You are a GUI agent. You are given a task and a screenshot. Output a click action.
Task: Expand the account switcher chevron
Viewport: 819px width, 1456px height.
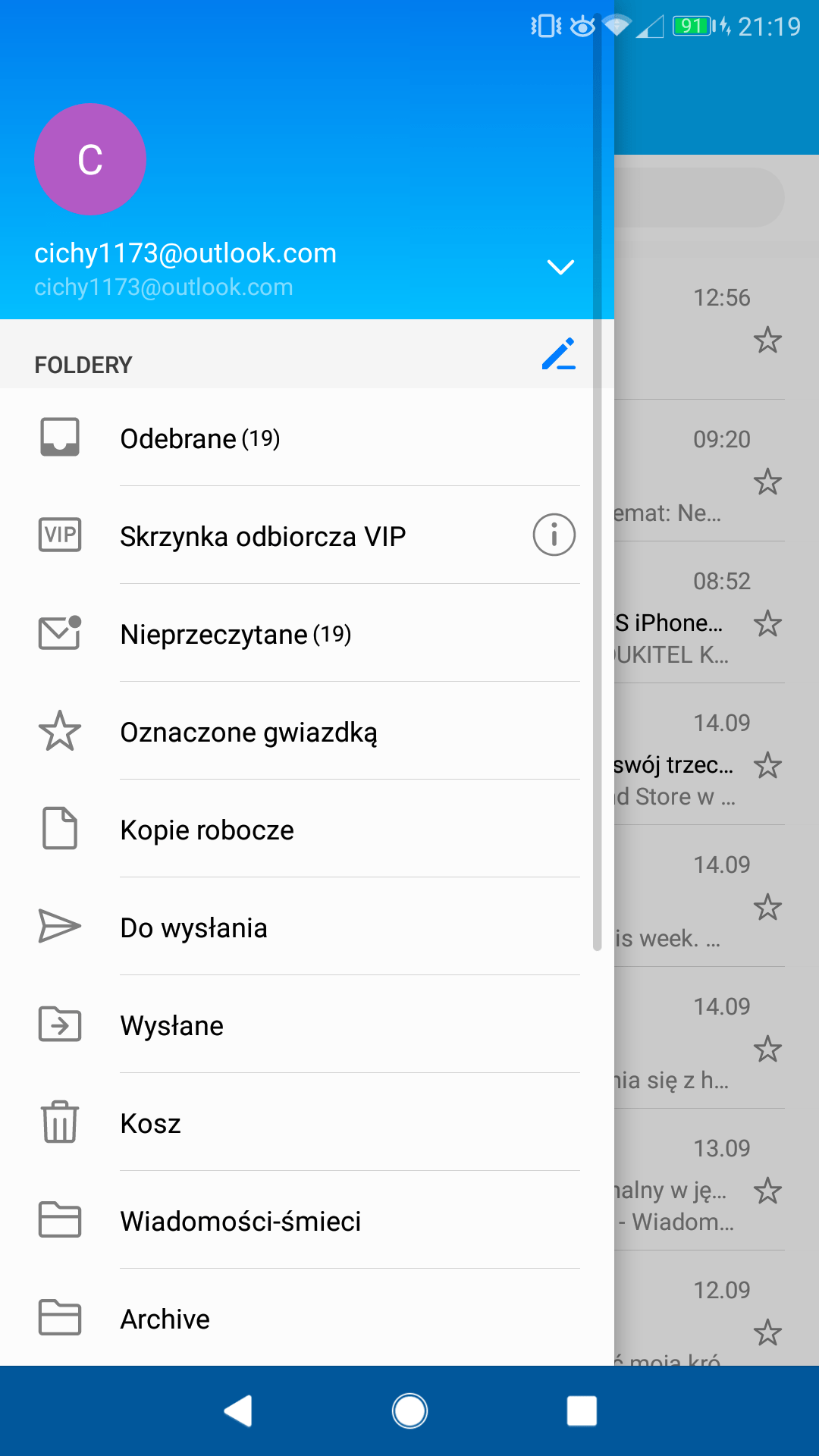(560, 267)
